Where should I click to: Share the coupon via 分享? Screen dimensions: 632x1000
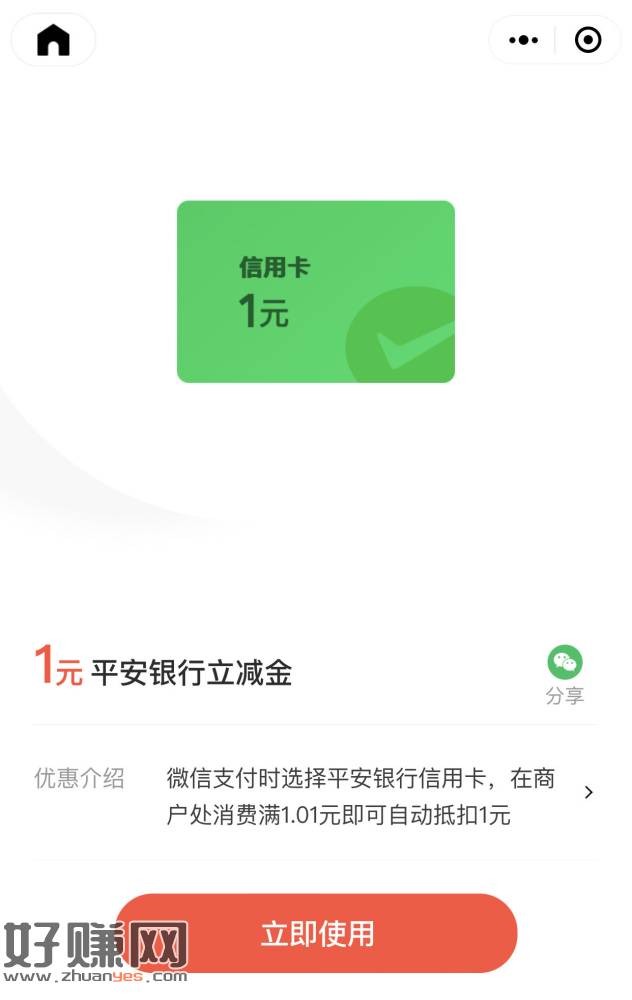(x=565, y=676)
